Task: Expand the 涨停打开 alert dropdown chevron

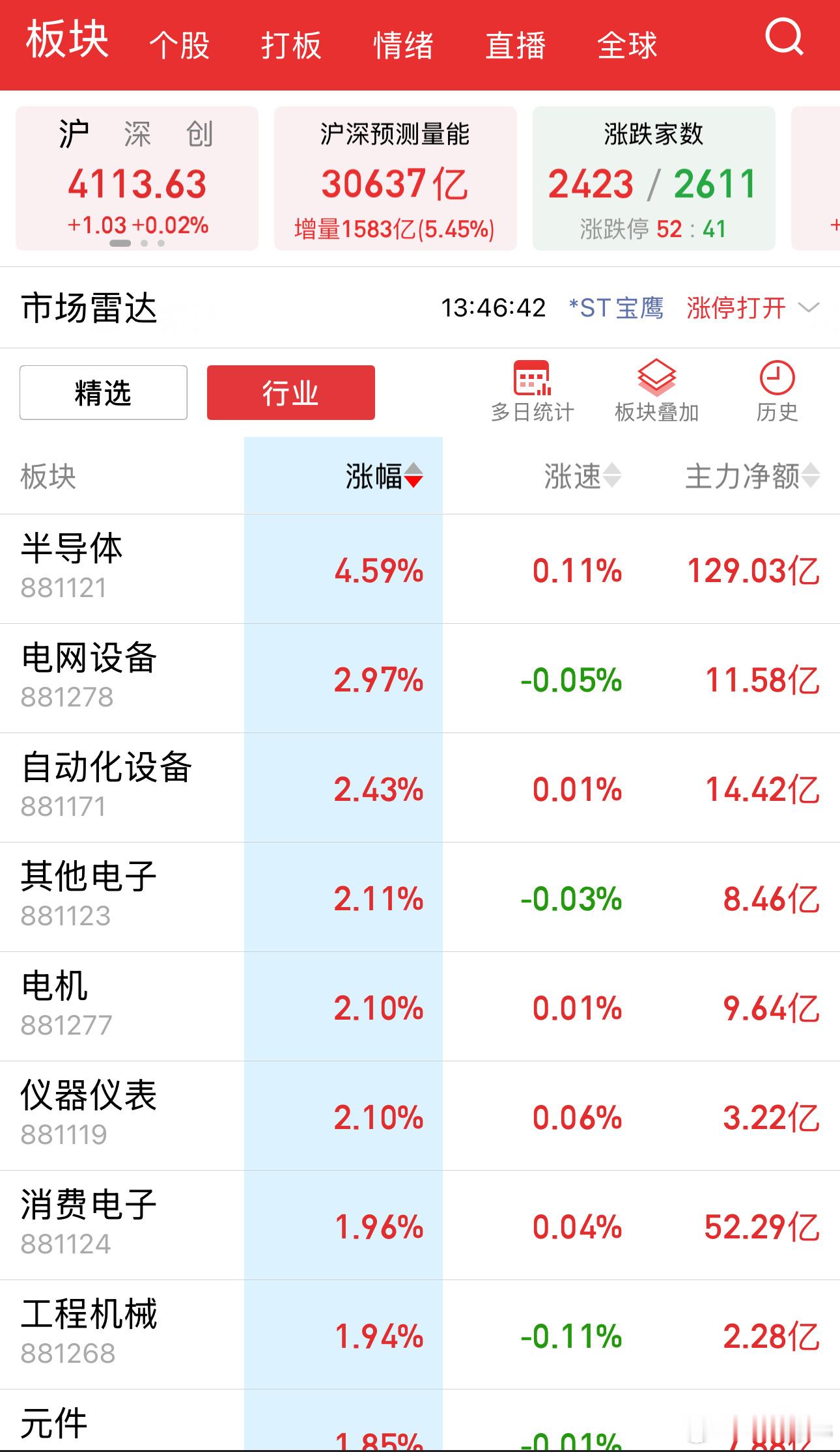Action: tap(810, 309)
